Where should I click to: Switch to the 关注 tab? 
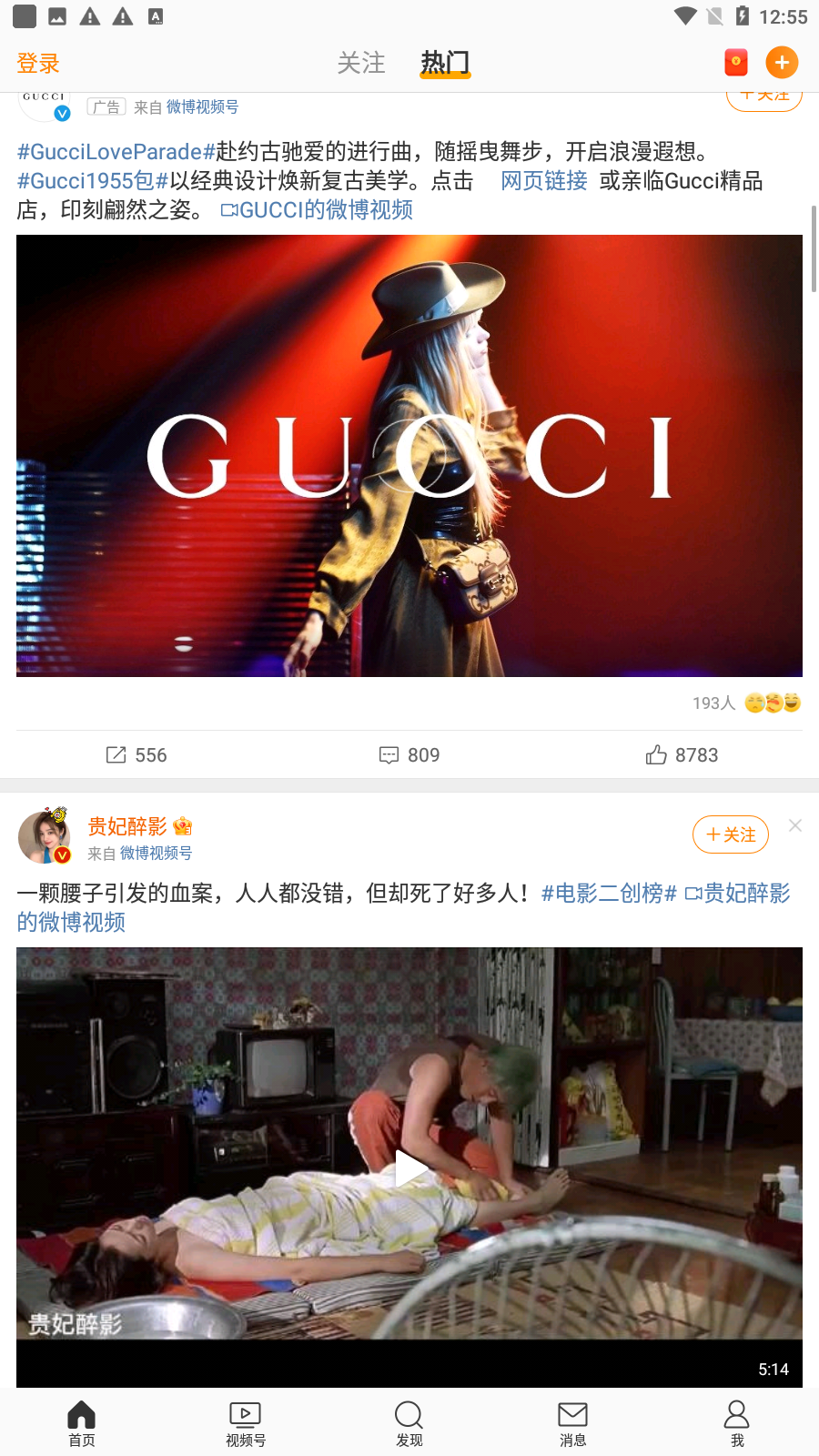coord(361,63)
